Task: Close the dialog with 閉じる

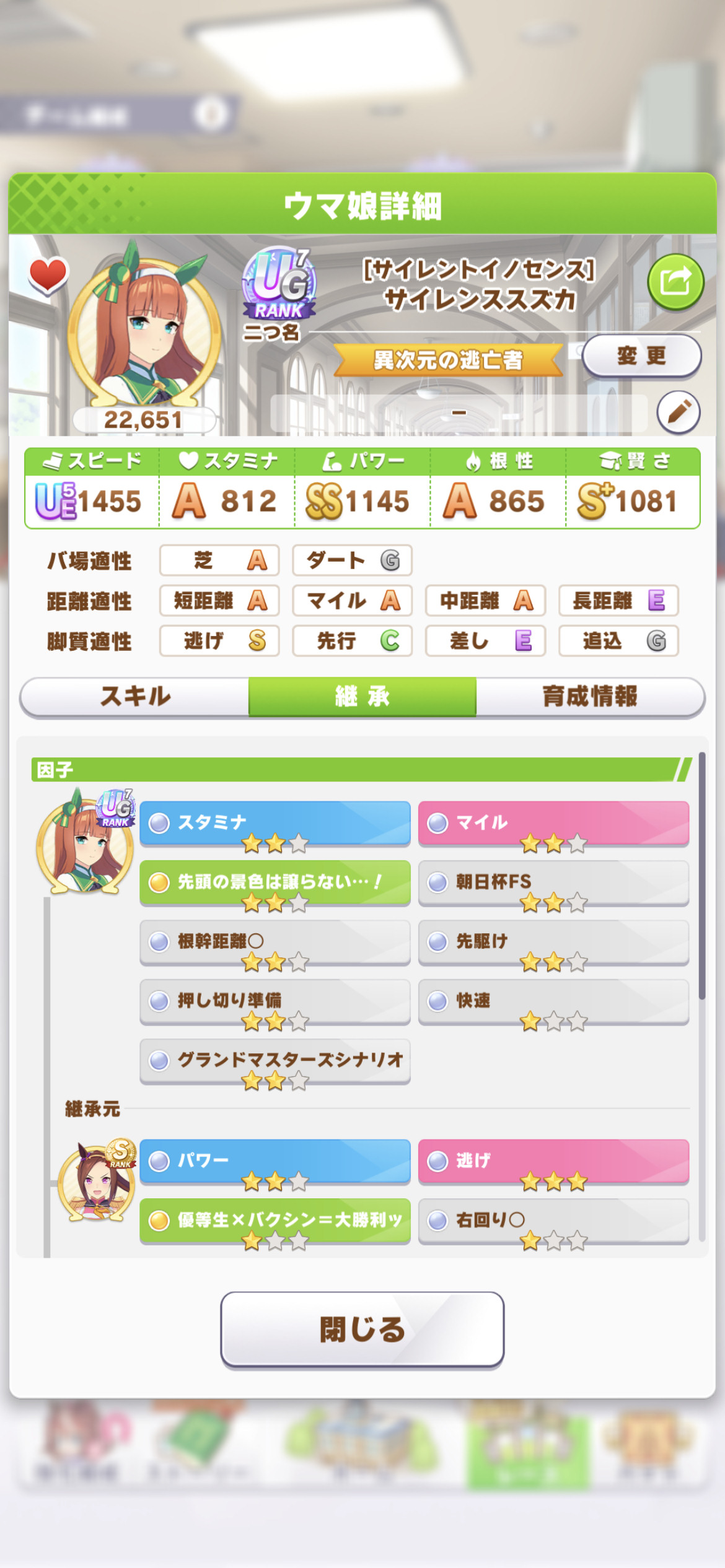Action: tap(362, 1329)
